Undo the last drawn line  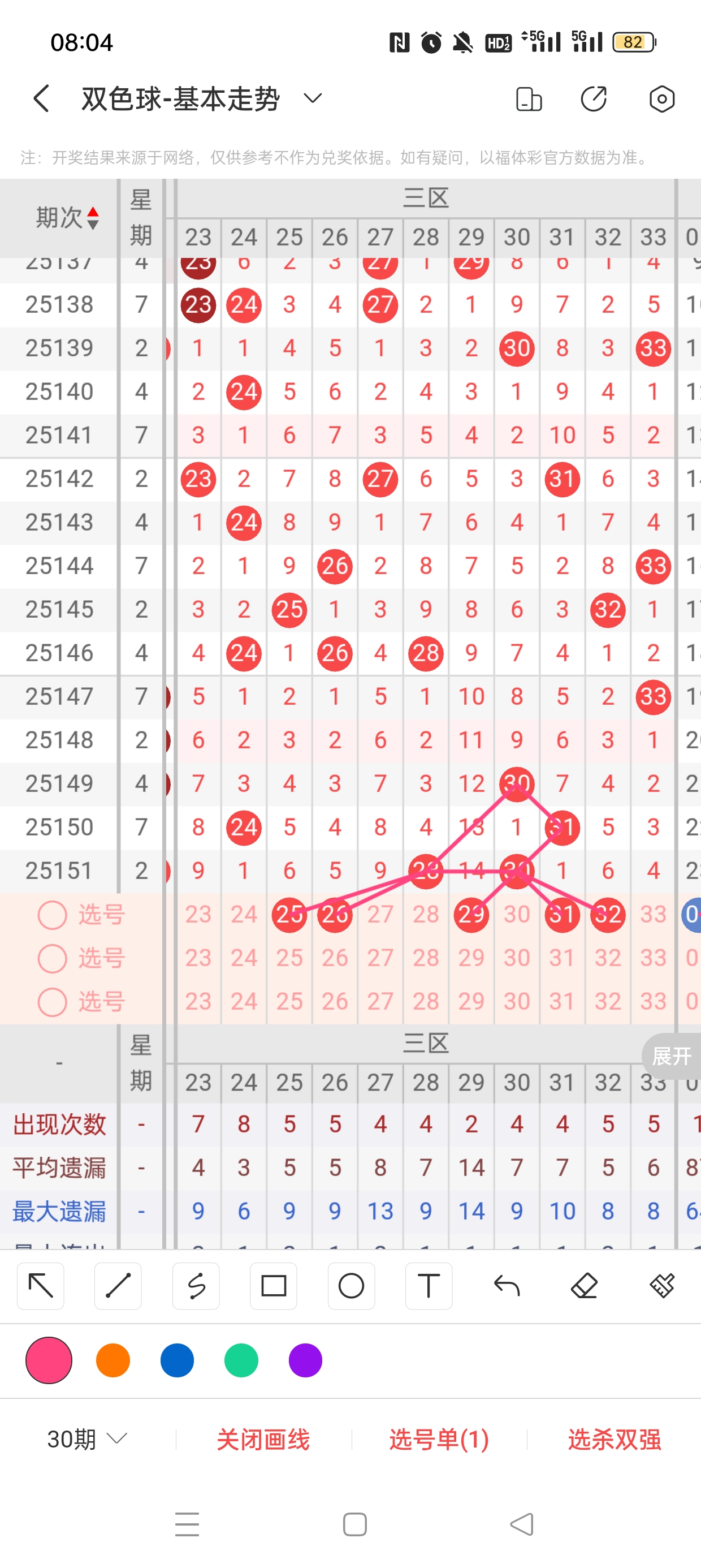507,1286
